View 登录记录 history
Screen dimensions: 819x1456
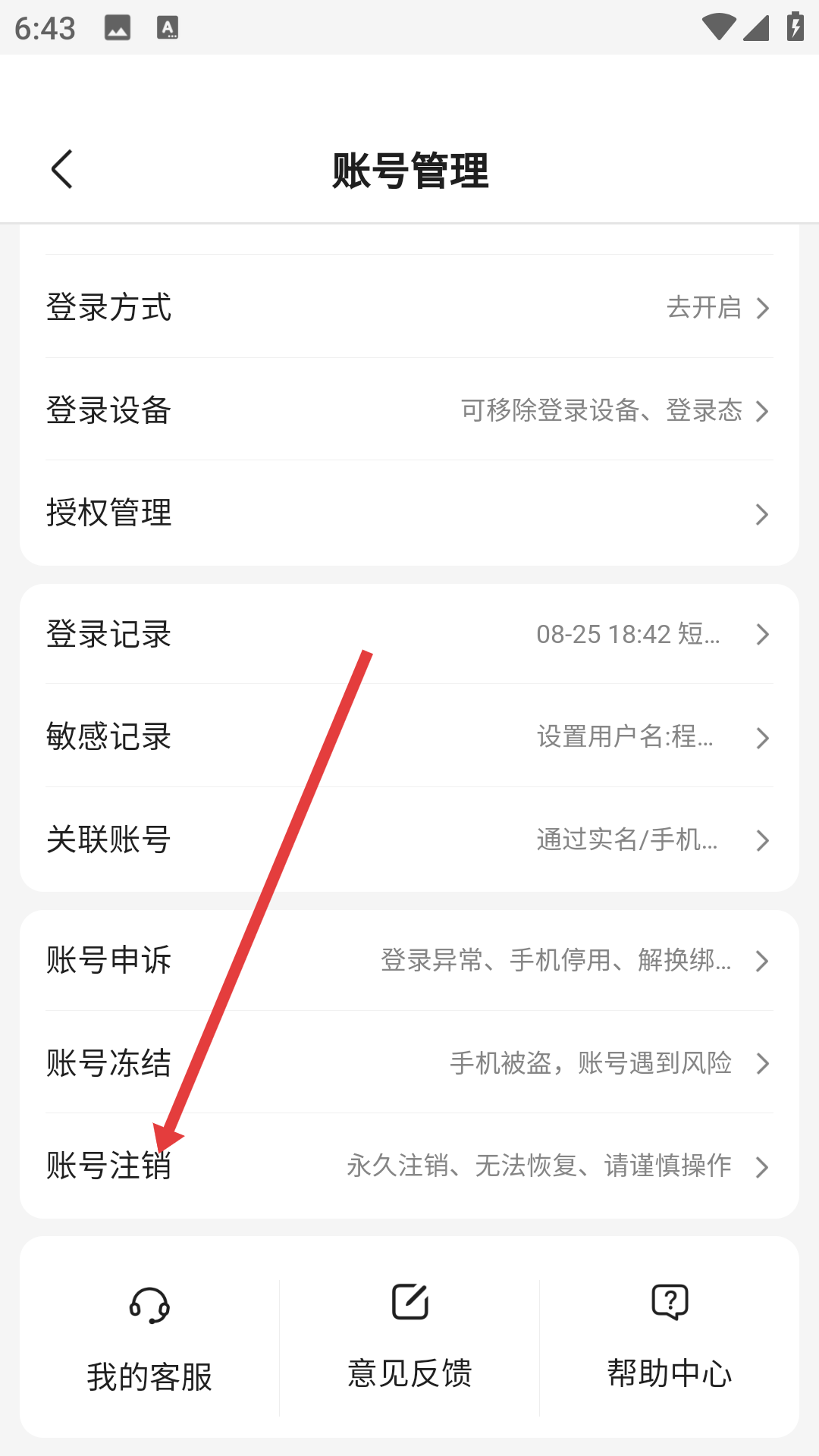[409, 634]
